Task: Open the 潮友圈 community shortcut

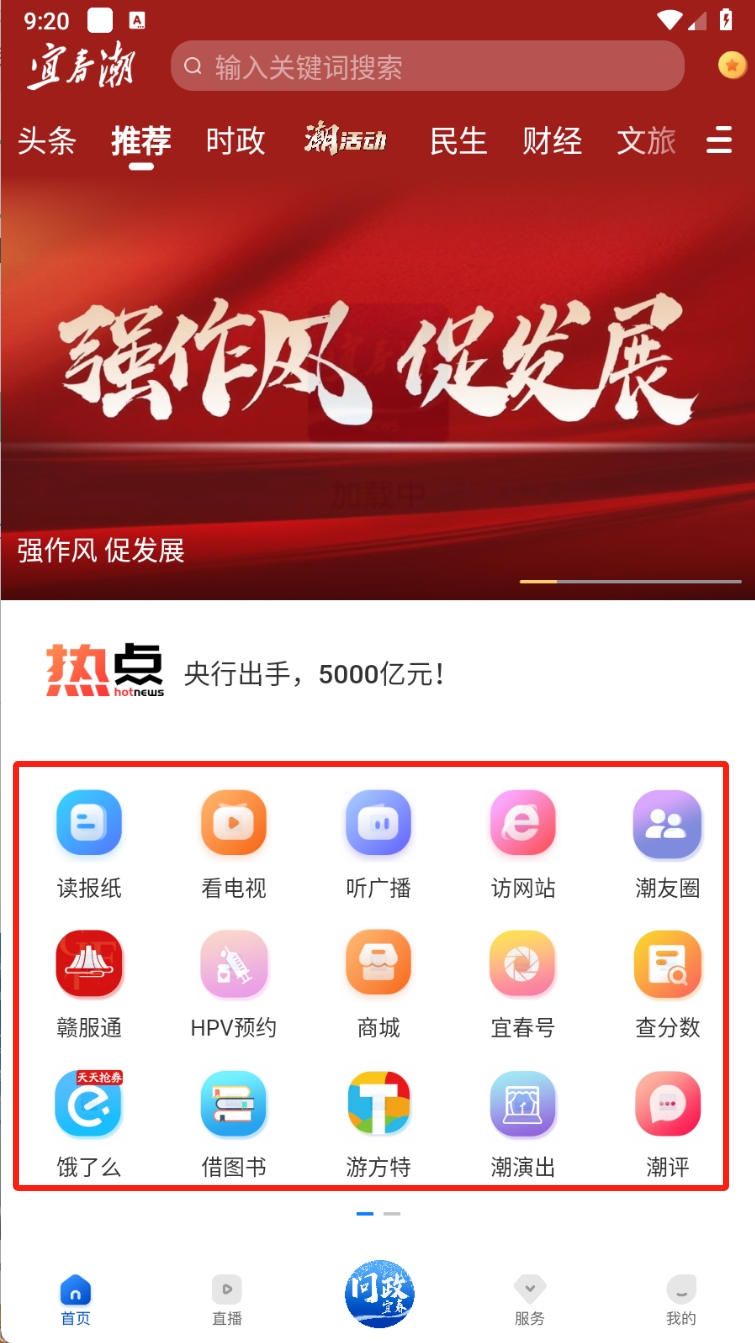Action: (667, 842)
